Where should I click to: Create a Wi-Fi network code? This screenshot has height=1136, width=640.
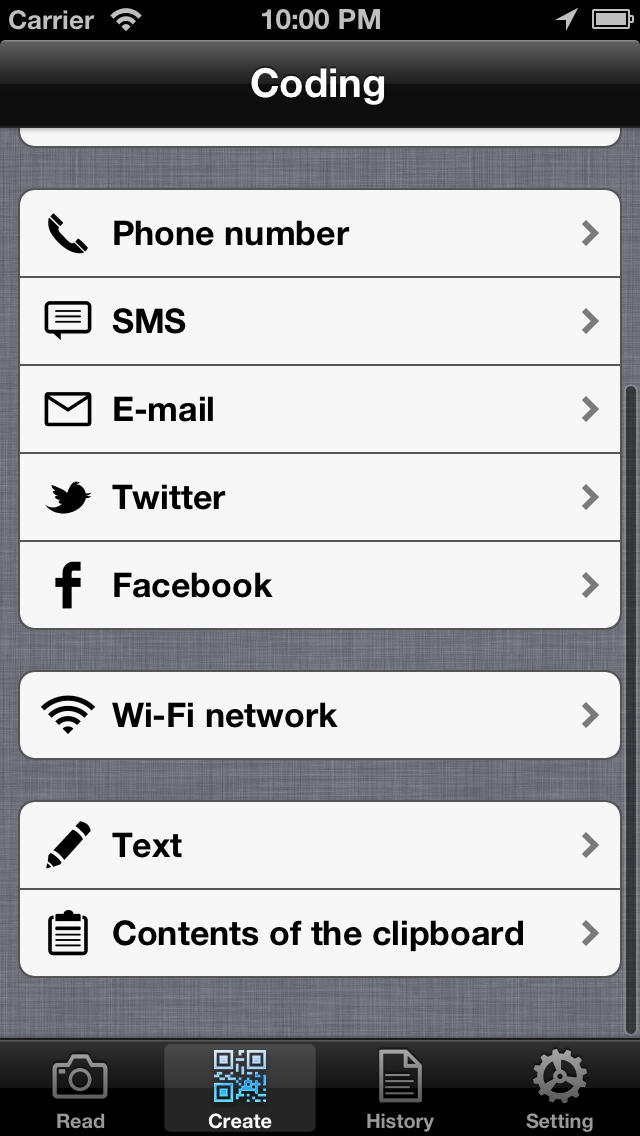tap(320, 715)
